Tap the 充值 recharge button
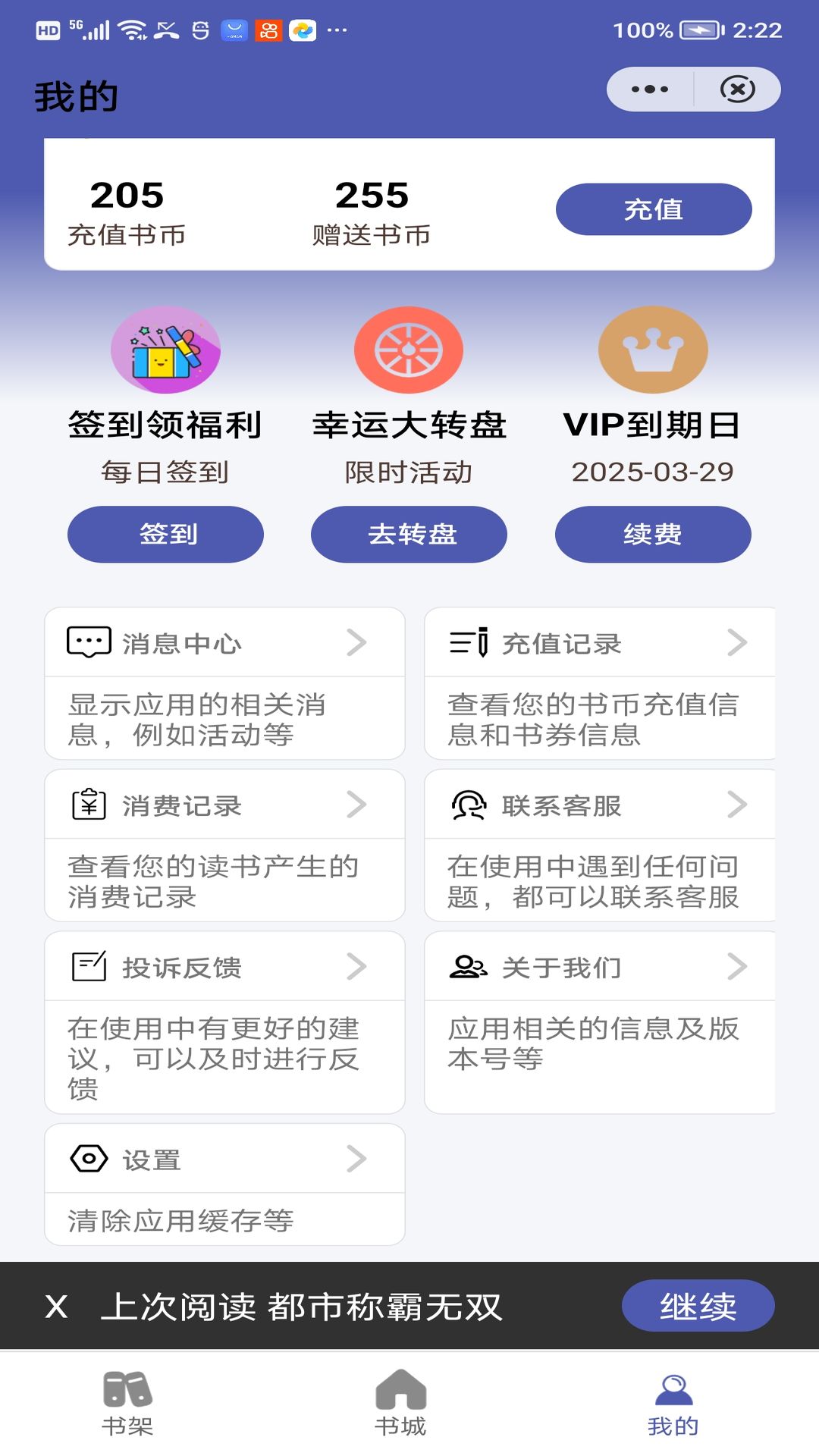Screen dimensions: 819x1456 [x=653, y=209]
